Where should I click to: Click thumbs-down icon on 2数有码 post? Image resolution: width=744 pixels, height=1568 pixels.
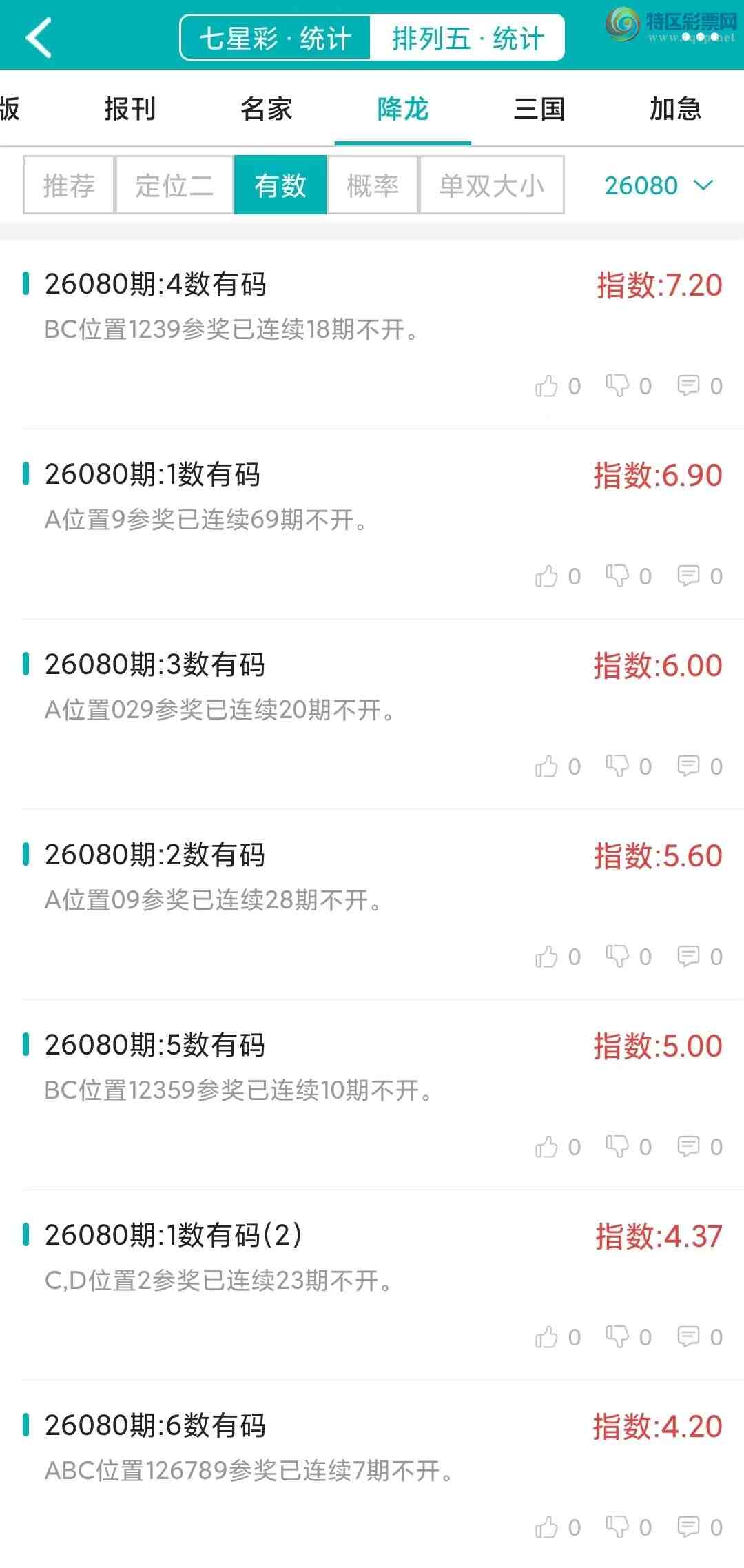coord(619,956)
